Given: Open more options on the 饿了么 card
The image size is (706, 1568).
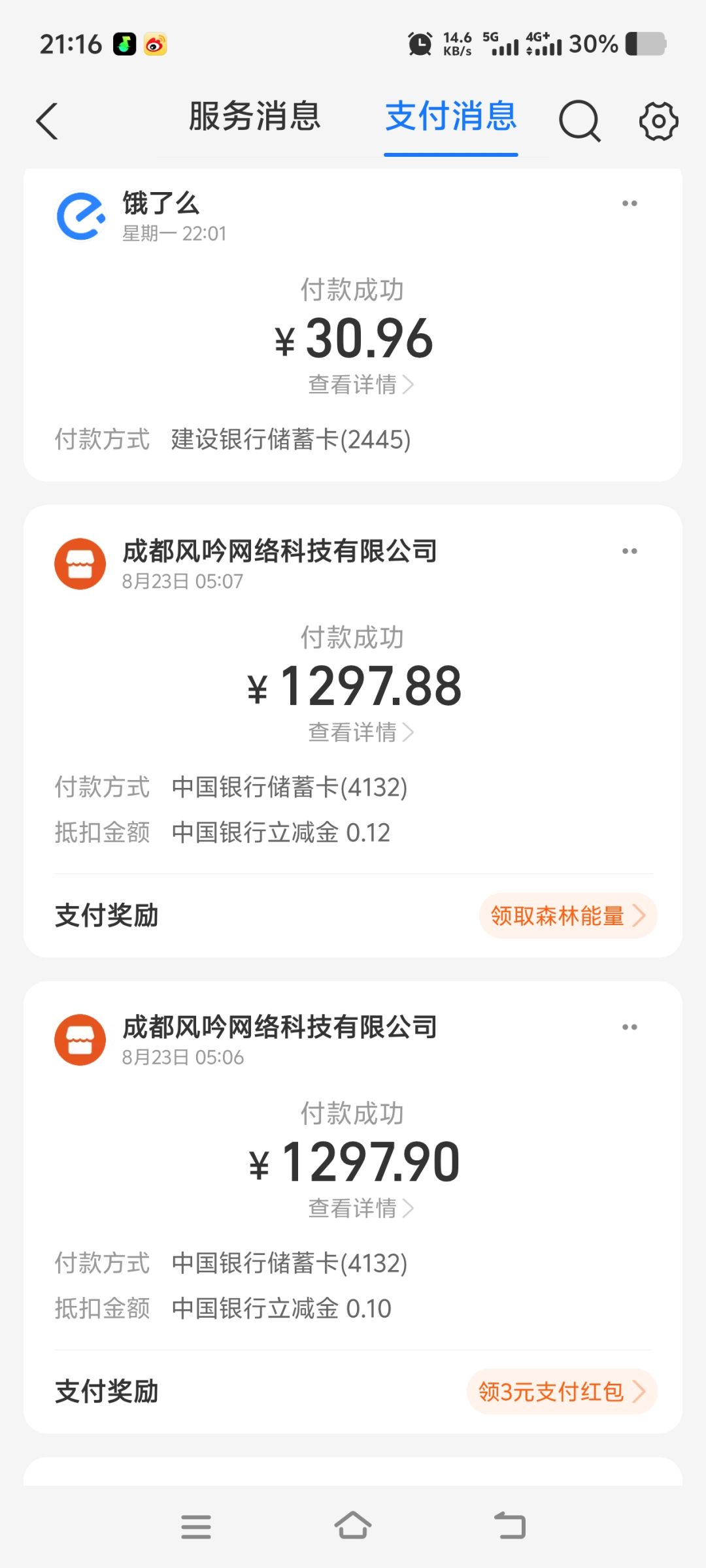Looking at the screenshot, I should click(x=630, y=204).
